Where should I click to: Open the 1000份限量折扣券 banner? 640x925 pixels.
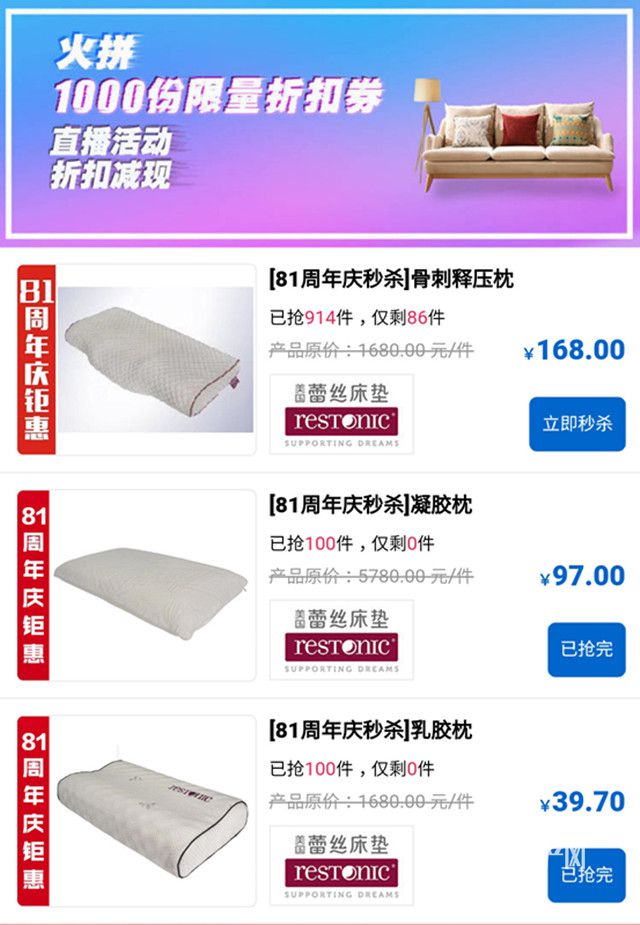320,120
